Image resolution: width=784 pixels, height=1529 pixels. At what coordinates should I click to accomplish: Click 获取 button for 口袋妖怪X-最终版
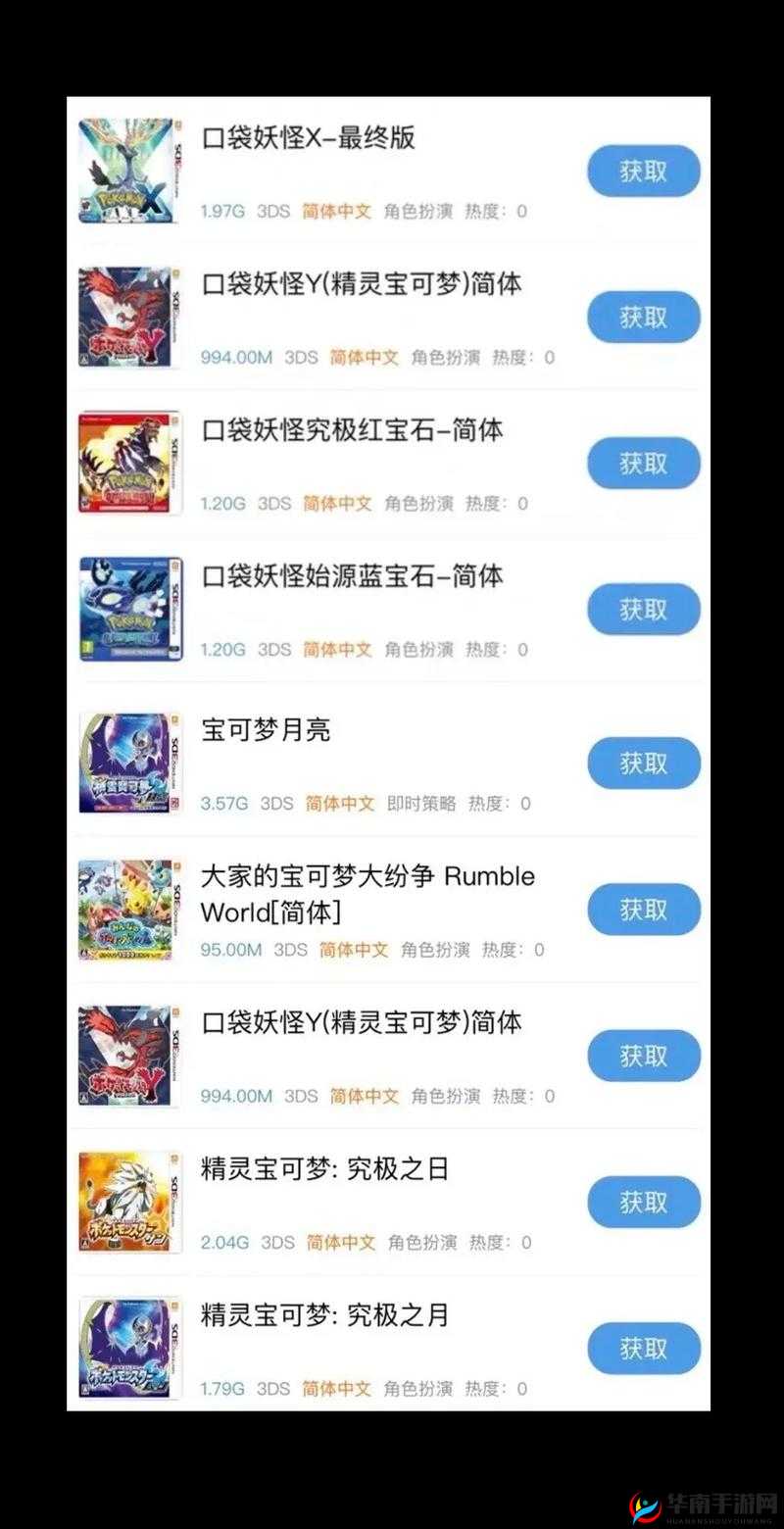[x=644, y=170]
